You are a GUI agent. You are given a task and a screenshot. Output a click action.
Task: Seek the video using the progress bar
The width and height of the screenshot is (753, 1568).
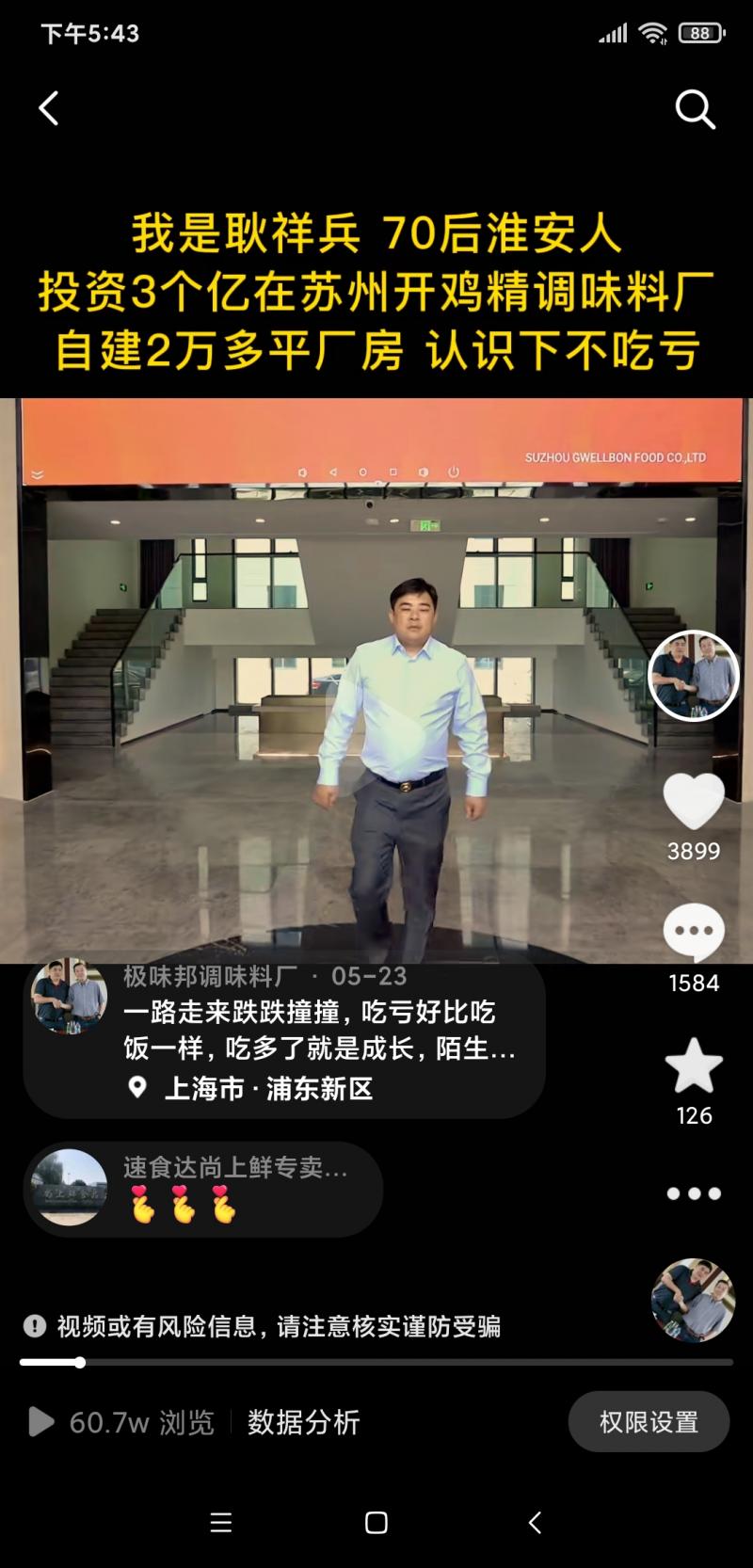click(376, 1362)
